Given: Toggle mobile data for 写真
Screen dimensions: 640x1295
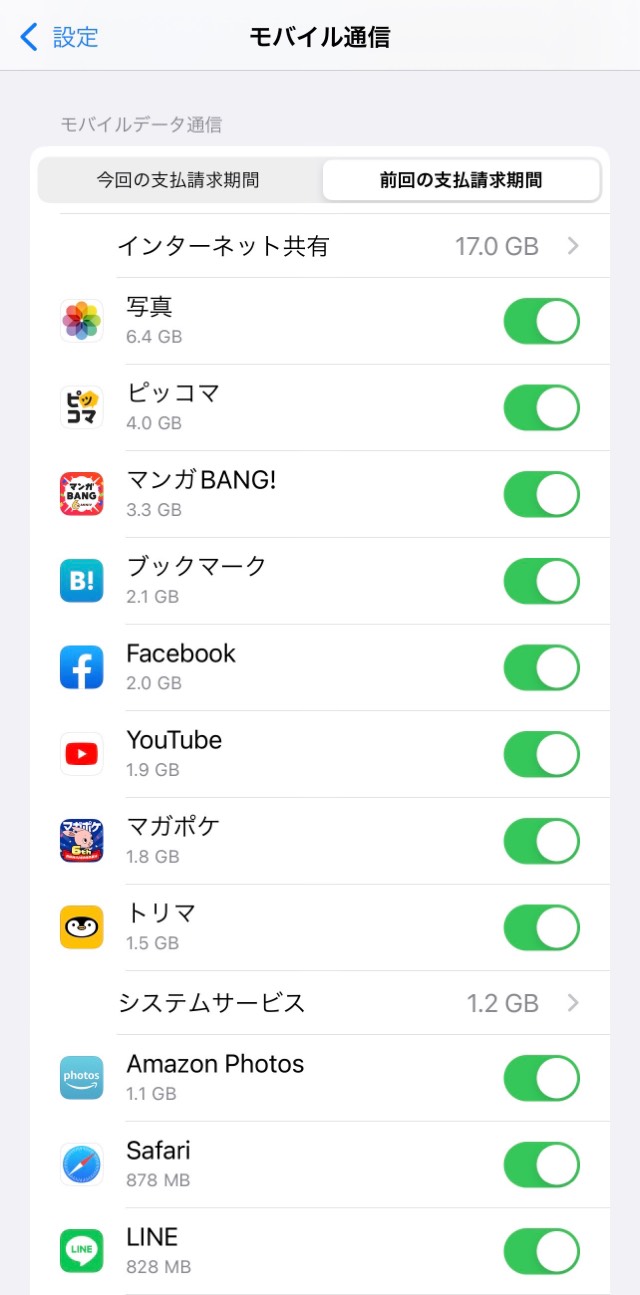Looking at the screenshot, I should pos(542,321).
